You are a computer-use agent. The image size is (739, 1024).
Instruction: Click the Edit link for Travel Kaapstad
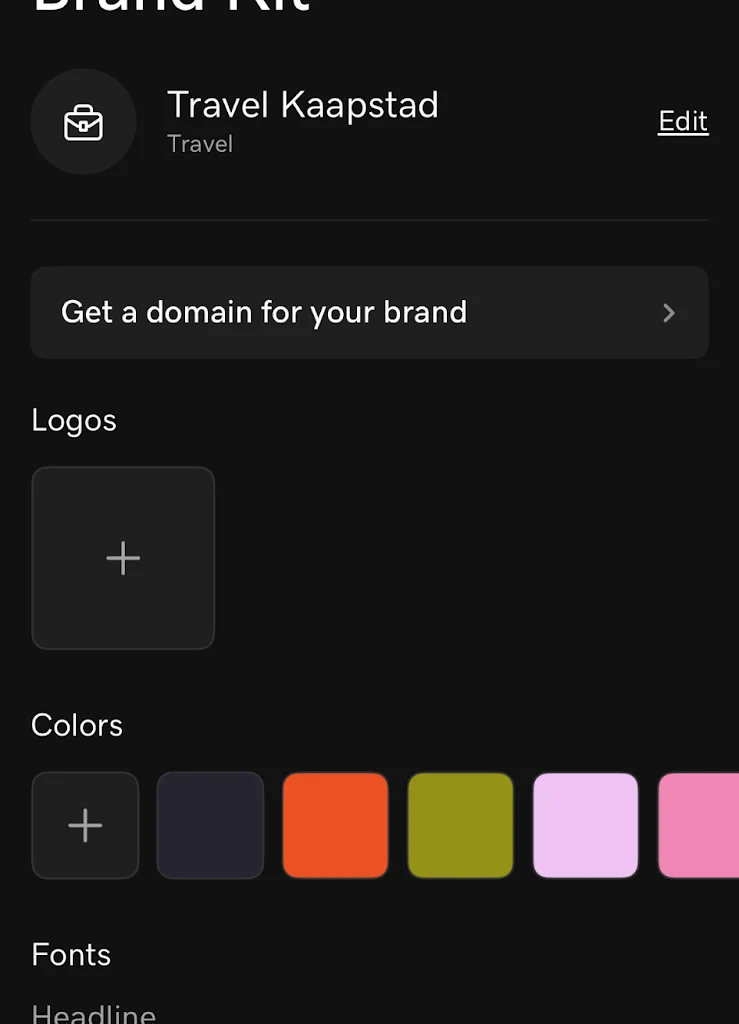click(x=682, y=121)
